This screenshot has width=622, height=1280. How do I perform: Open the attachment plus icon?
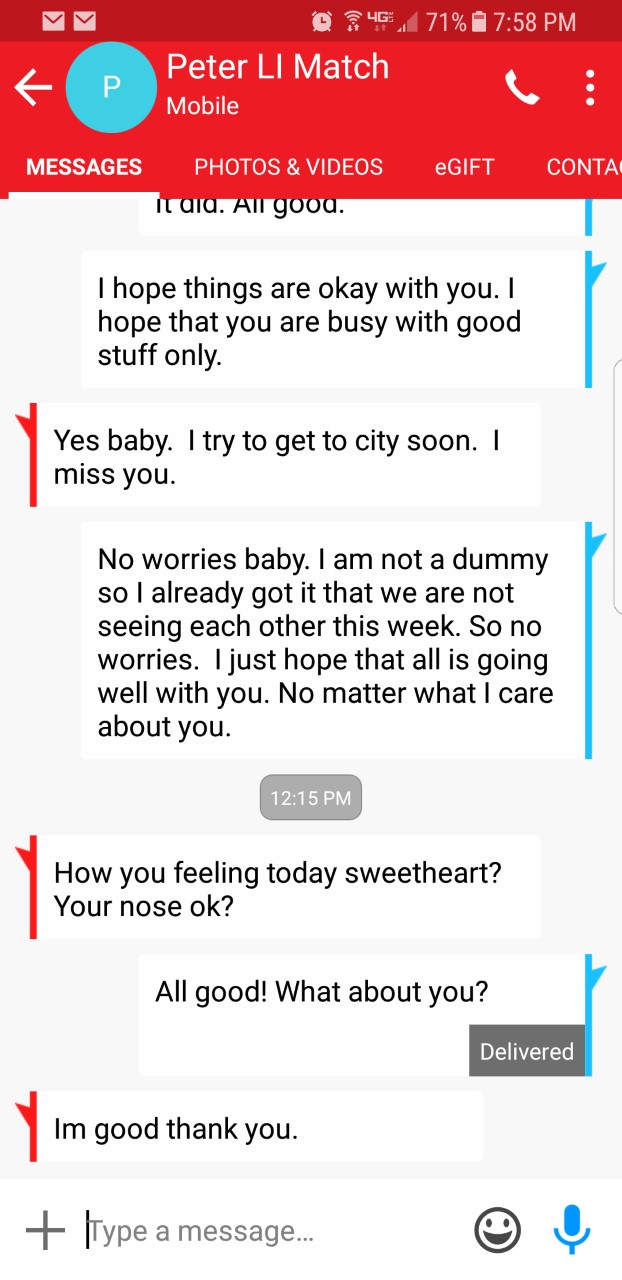(45, 1231)
